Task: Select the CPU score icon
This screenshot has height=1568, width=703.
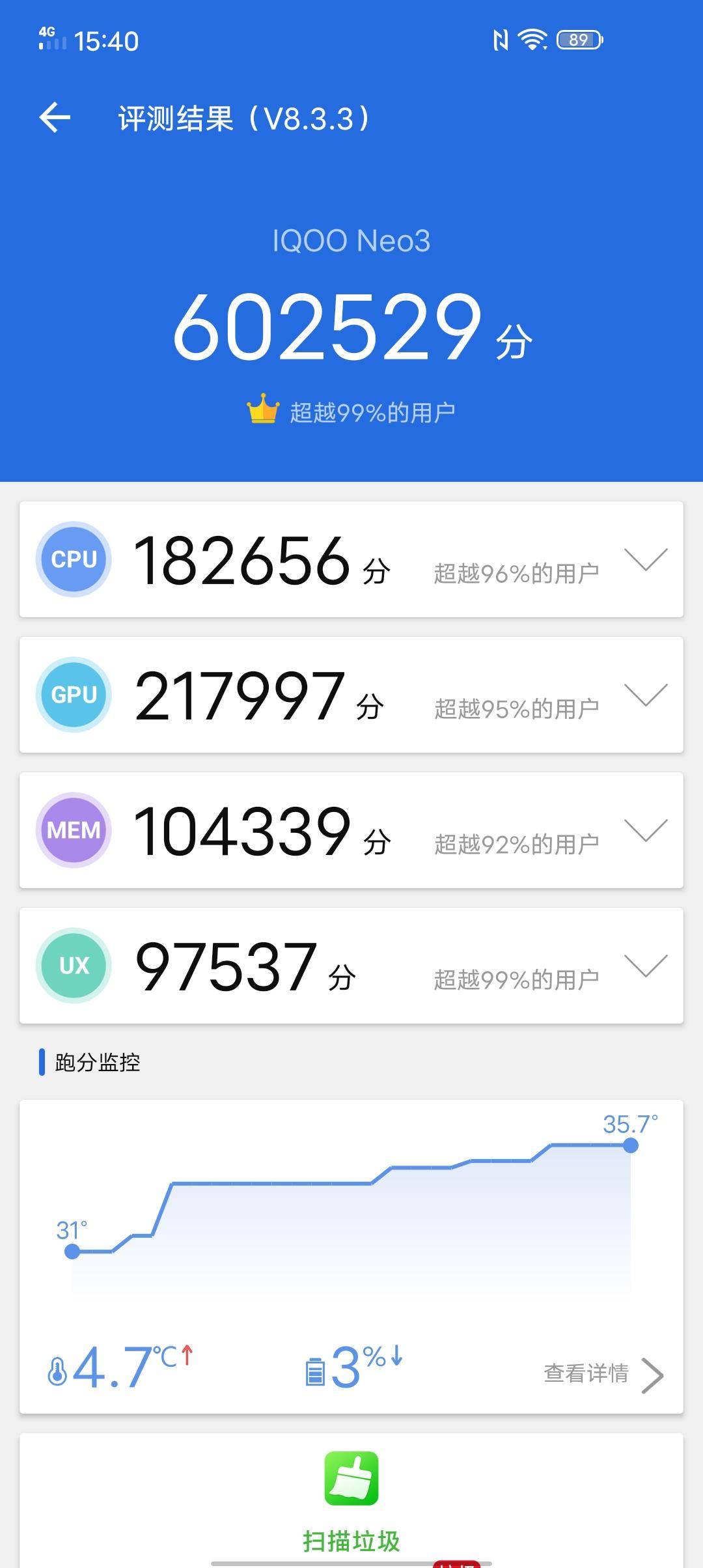Action: coord(73,559)
